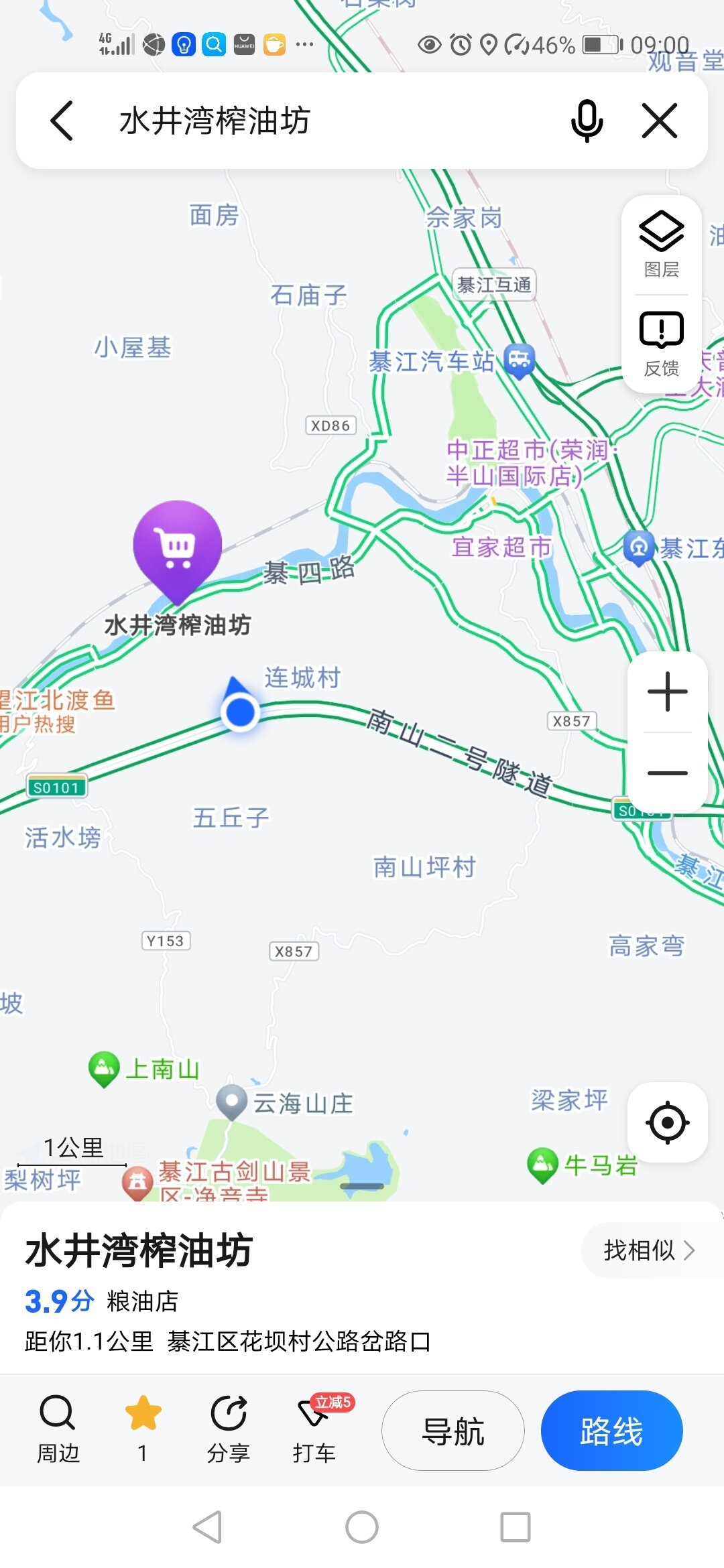Zoom in the map with plus
This screenshot has height=1568, width=724.
[668, 692]
